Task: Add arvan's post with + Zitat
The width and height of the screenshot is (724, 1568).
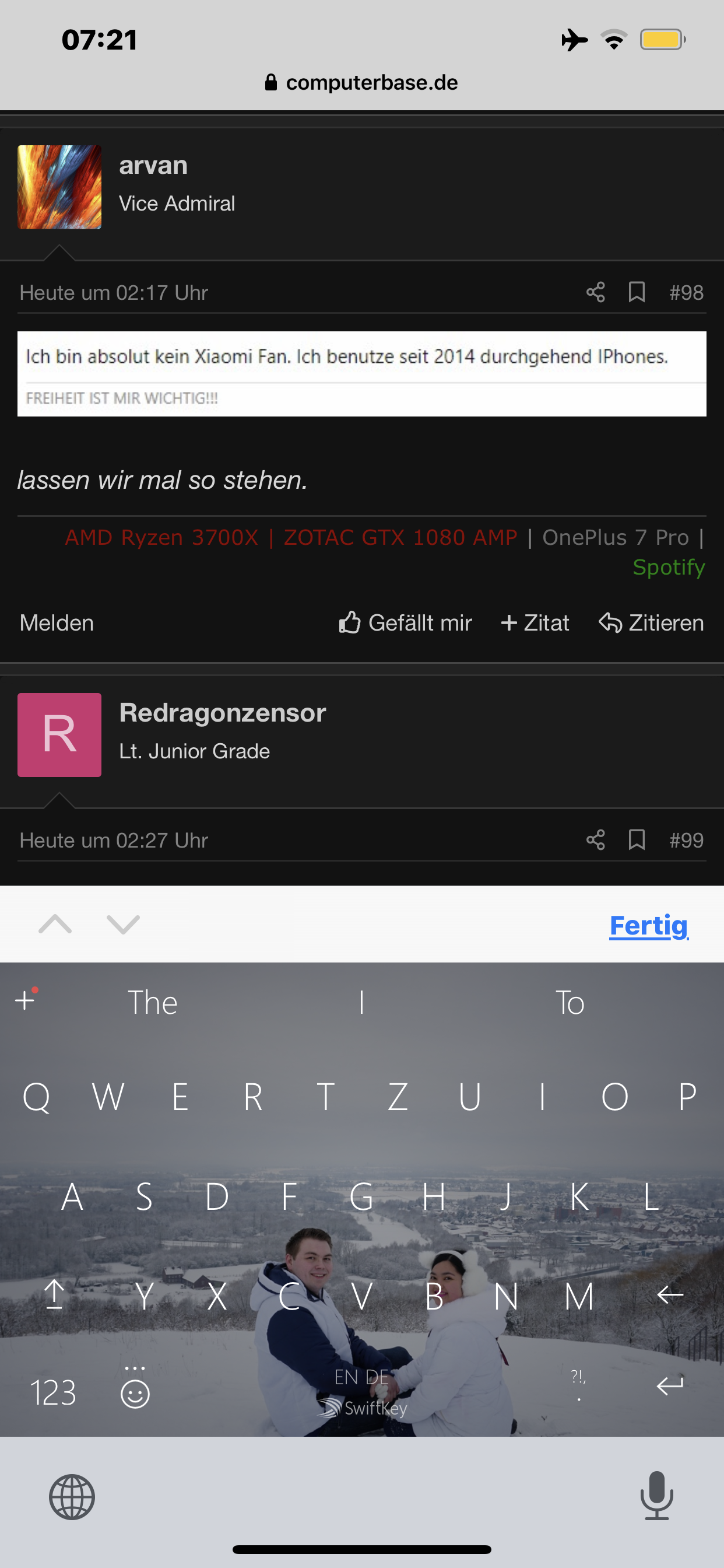Action: pos(535,622)
